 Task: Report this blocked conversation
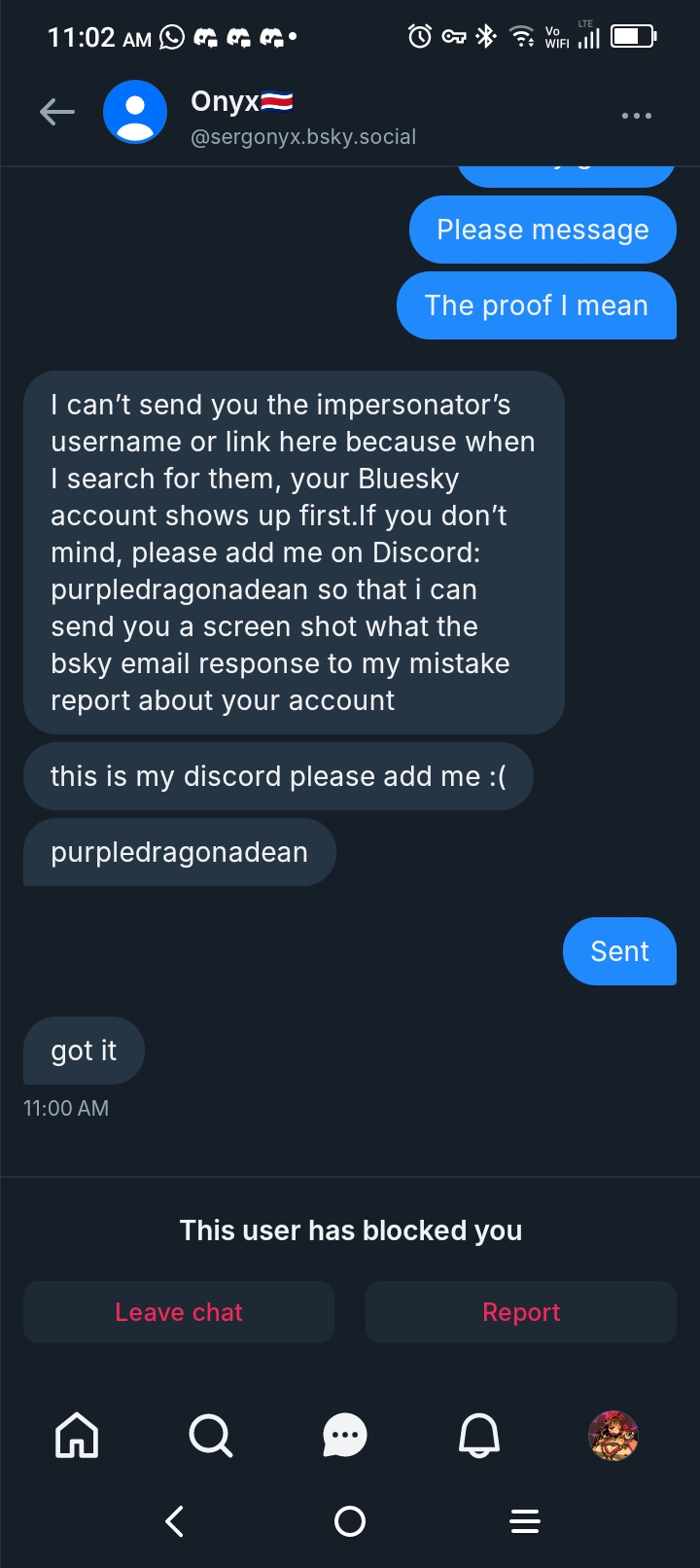(521, 1312)
